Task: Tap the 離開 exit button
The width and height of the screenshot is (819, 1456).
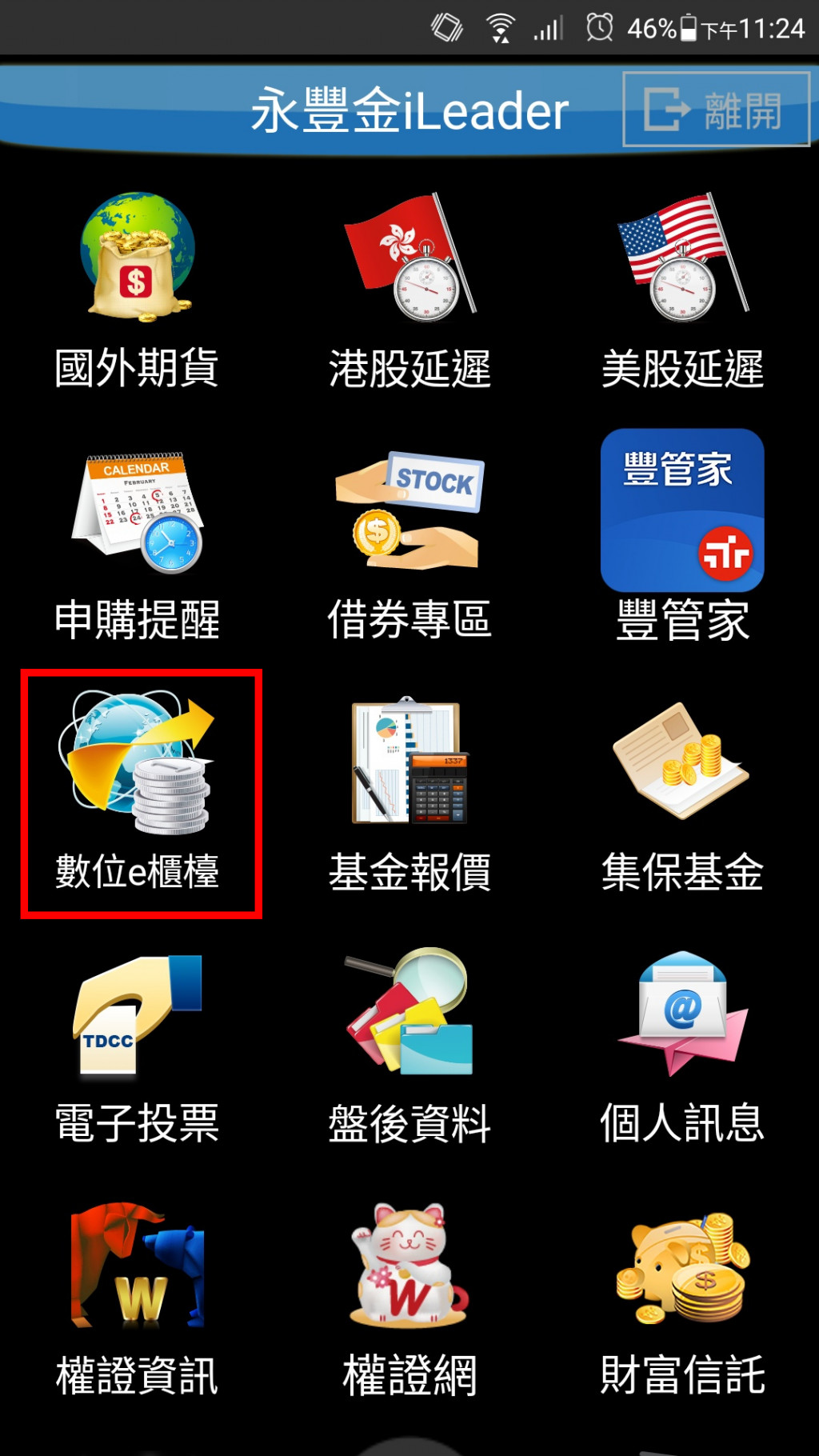Action: 716,110
